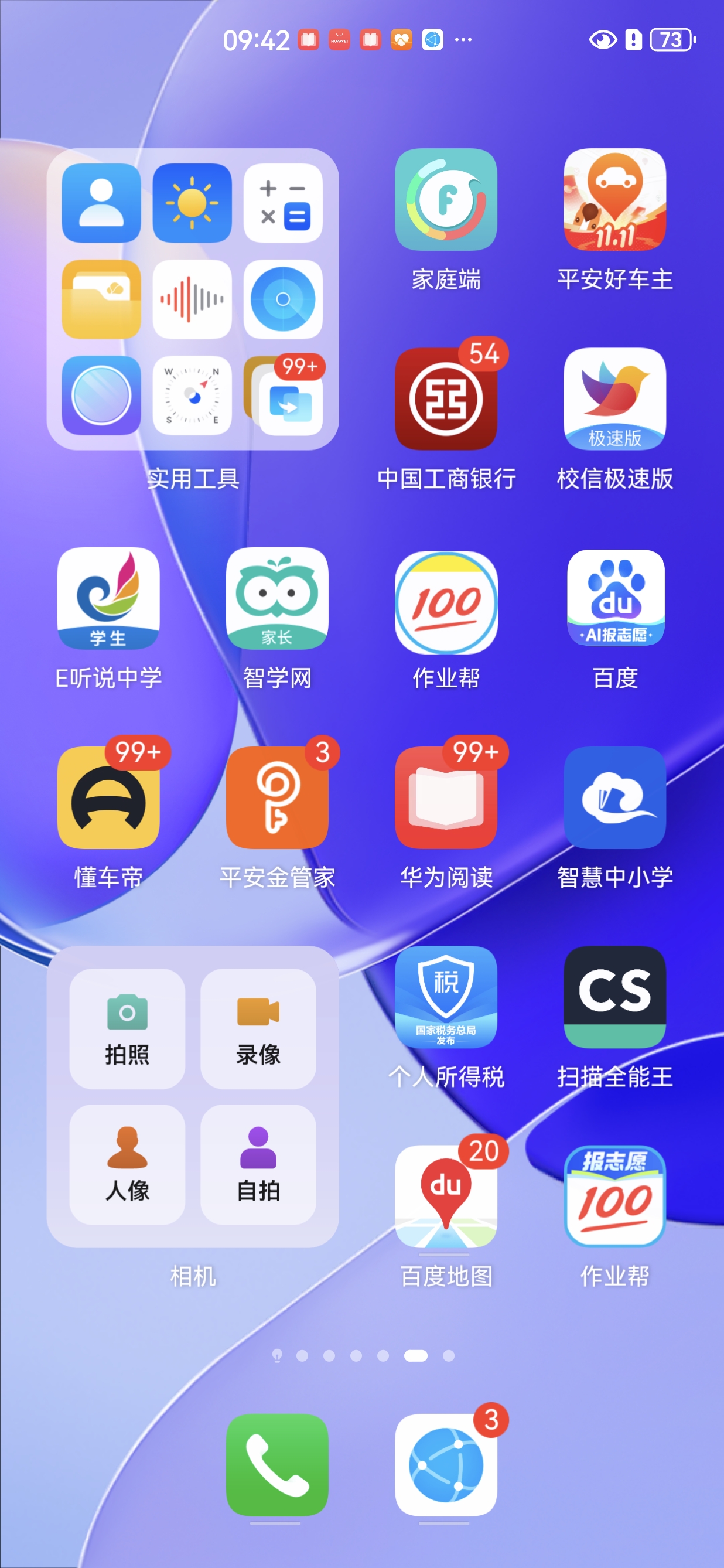Open the phone dialer in dock

tap(277, 1464)
